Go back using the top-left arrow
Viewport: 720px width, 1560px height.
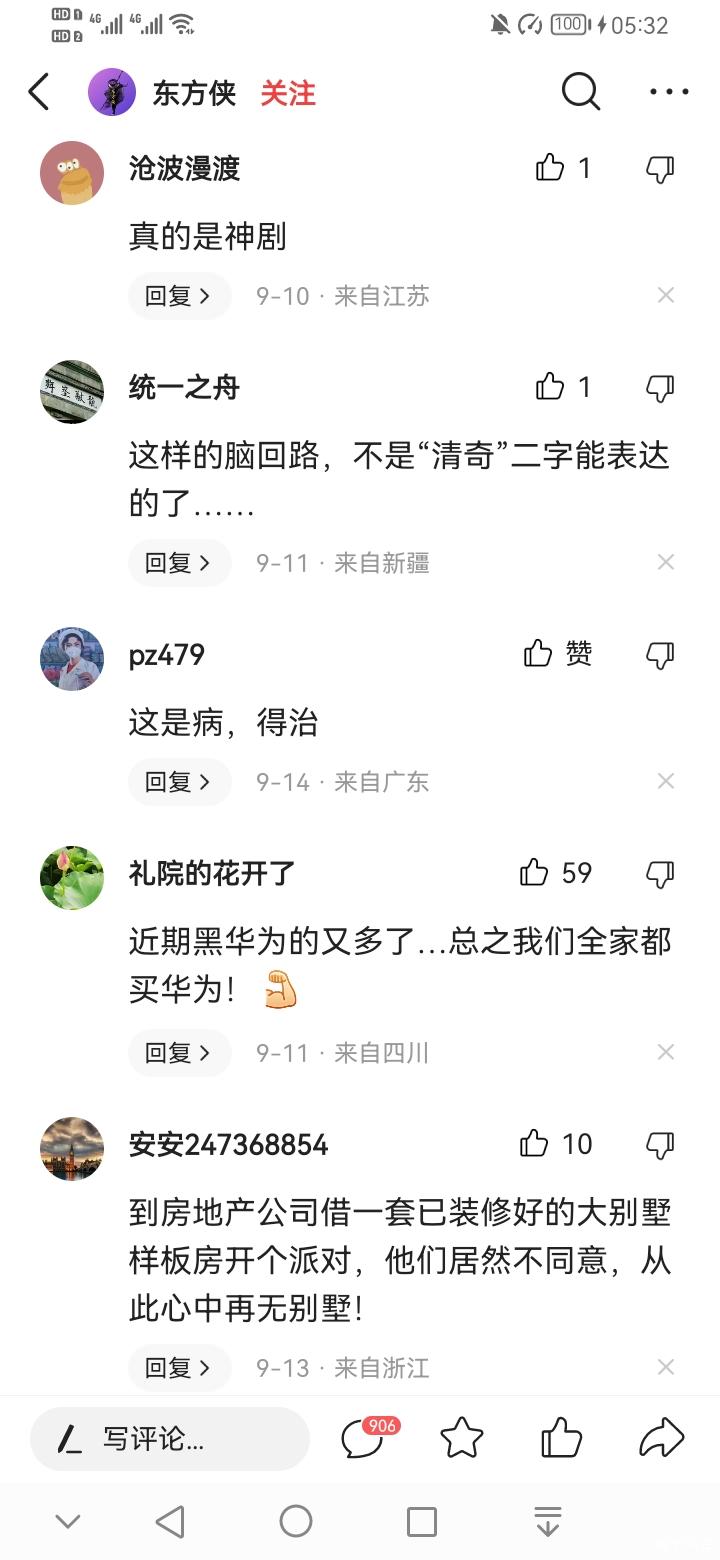pos(39,92)
